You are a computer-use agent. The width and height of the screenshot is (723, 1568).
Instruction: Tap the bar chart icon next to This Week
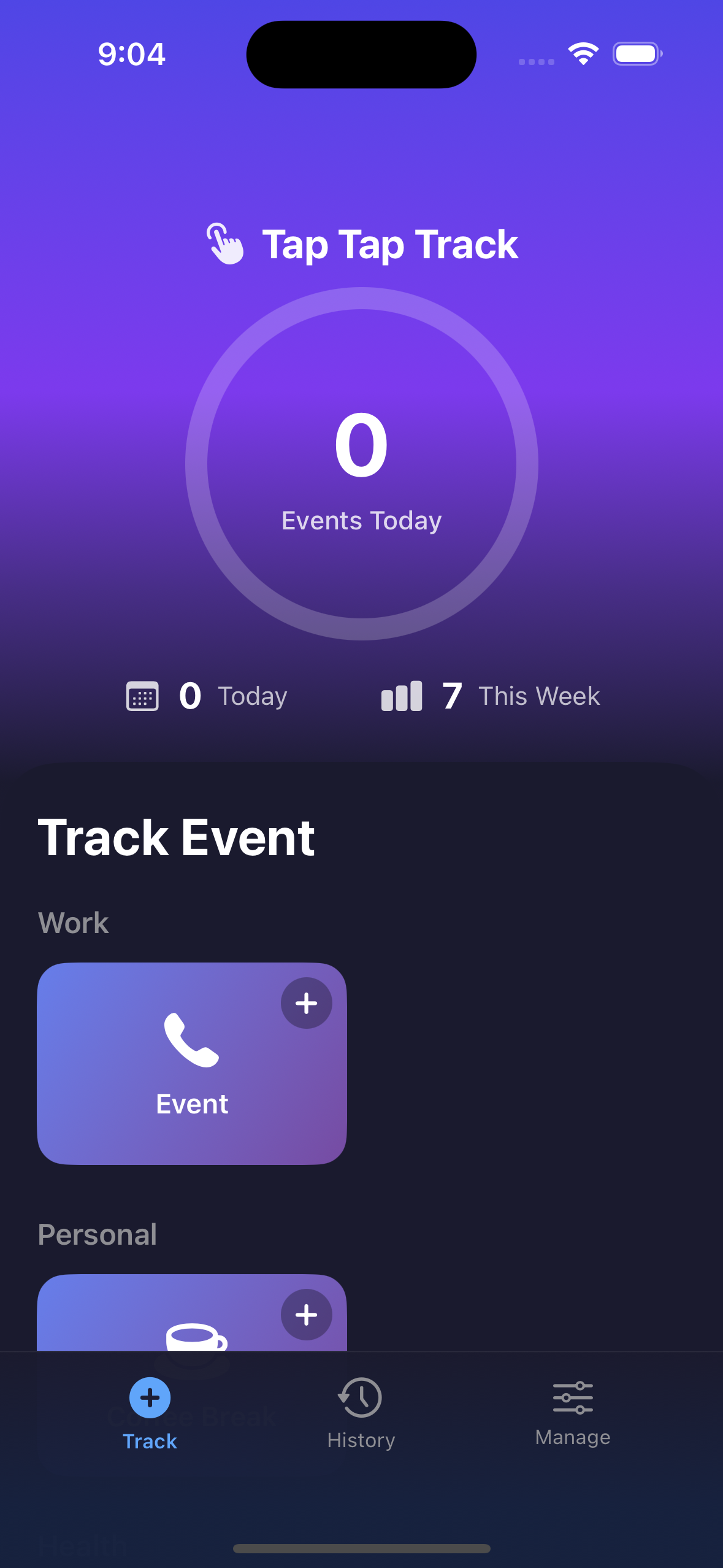(x=401, y=696)
